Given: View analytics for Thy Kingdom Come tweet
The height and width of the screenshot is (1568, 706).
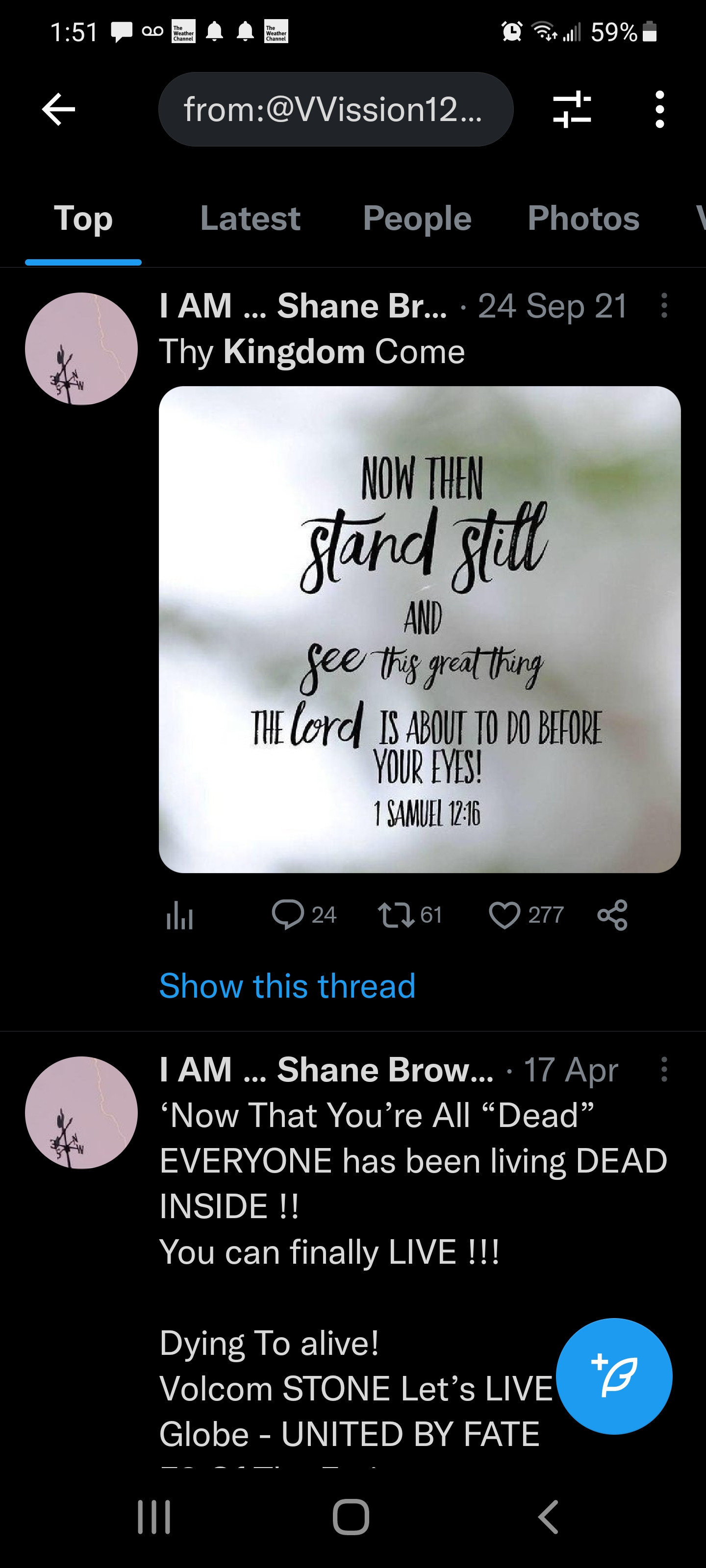Looking at the screenshot, I should click(x=179, y=915).
